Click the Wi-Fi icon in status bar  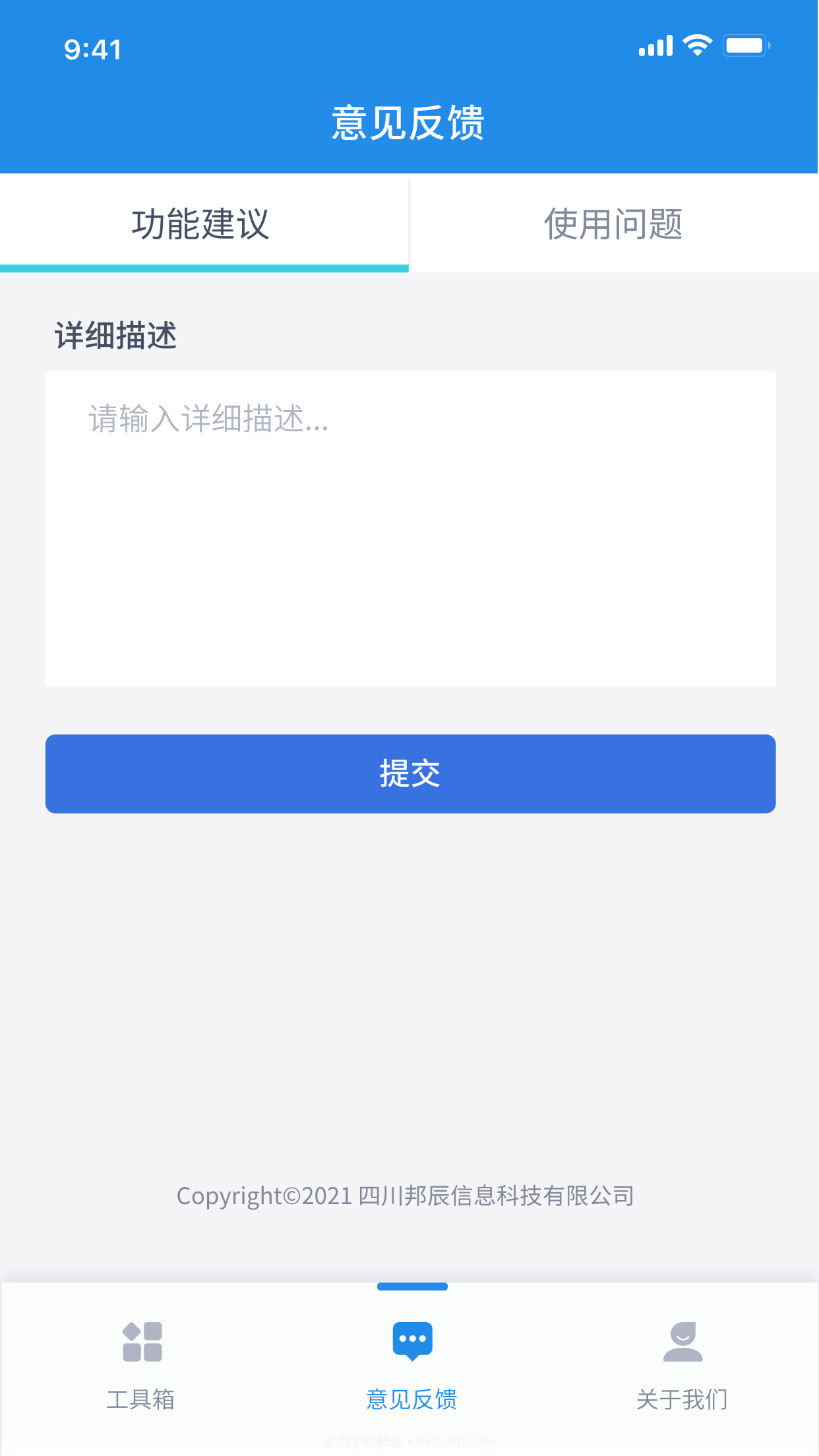coord(697,44)
